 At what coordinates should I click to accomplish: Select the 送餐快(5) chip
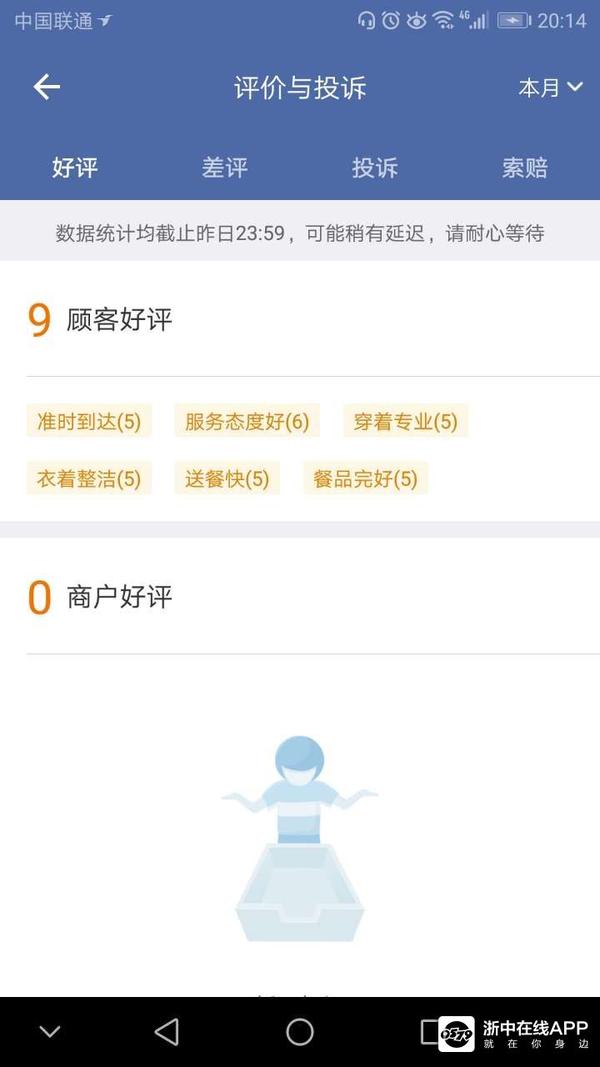click(x=227, y=478)
